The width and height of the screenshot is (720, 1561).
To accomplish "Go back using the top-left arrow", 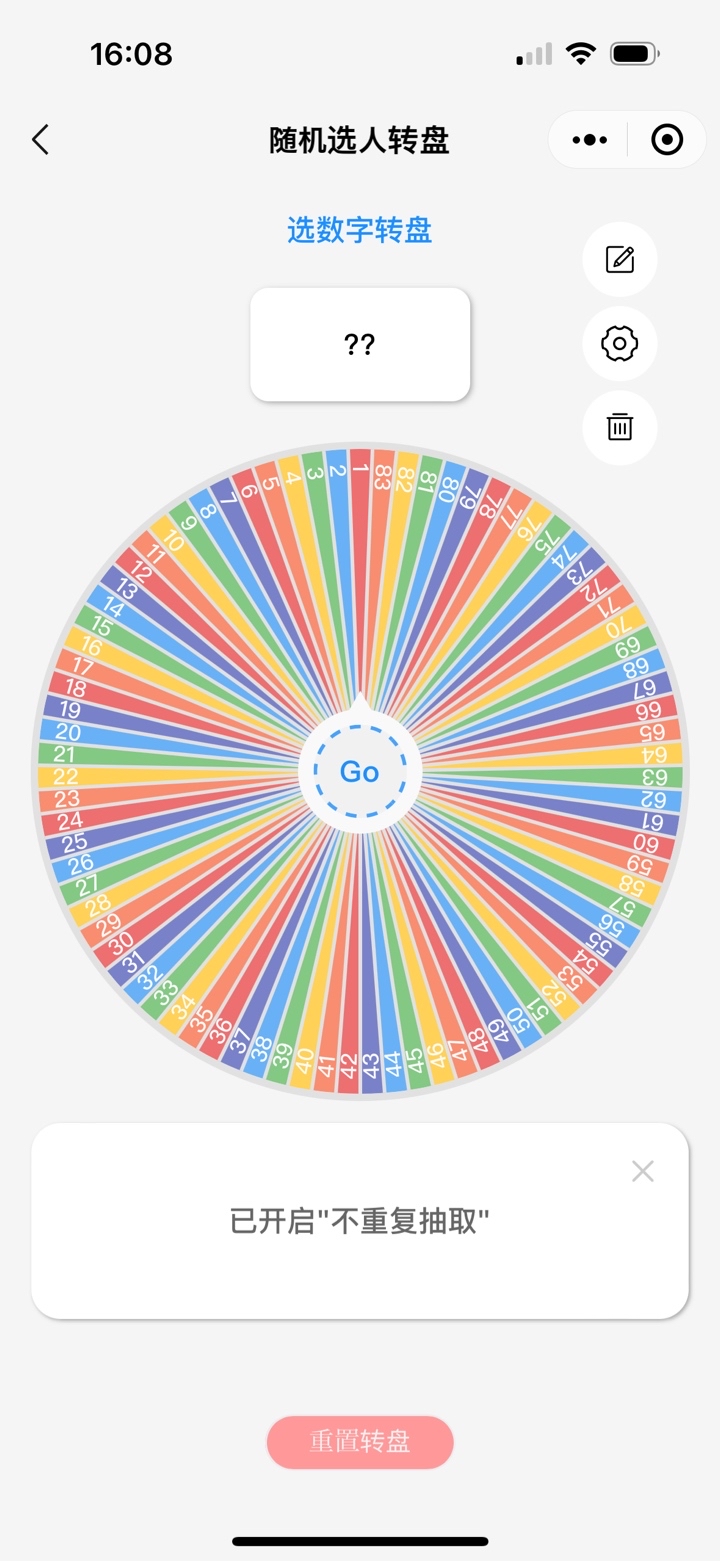I will 40,140.
